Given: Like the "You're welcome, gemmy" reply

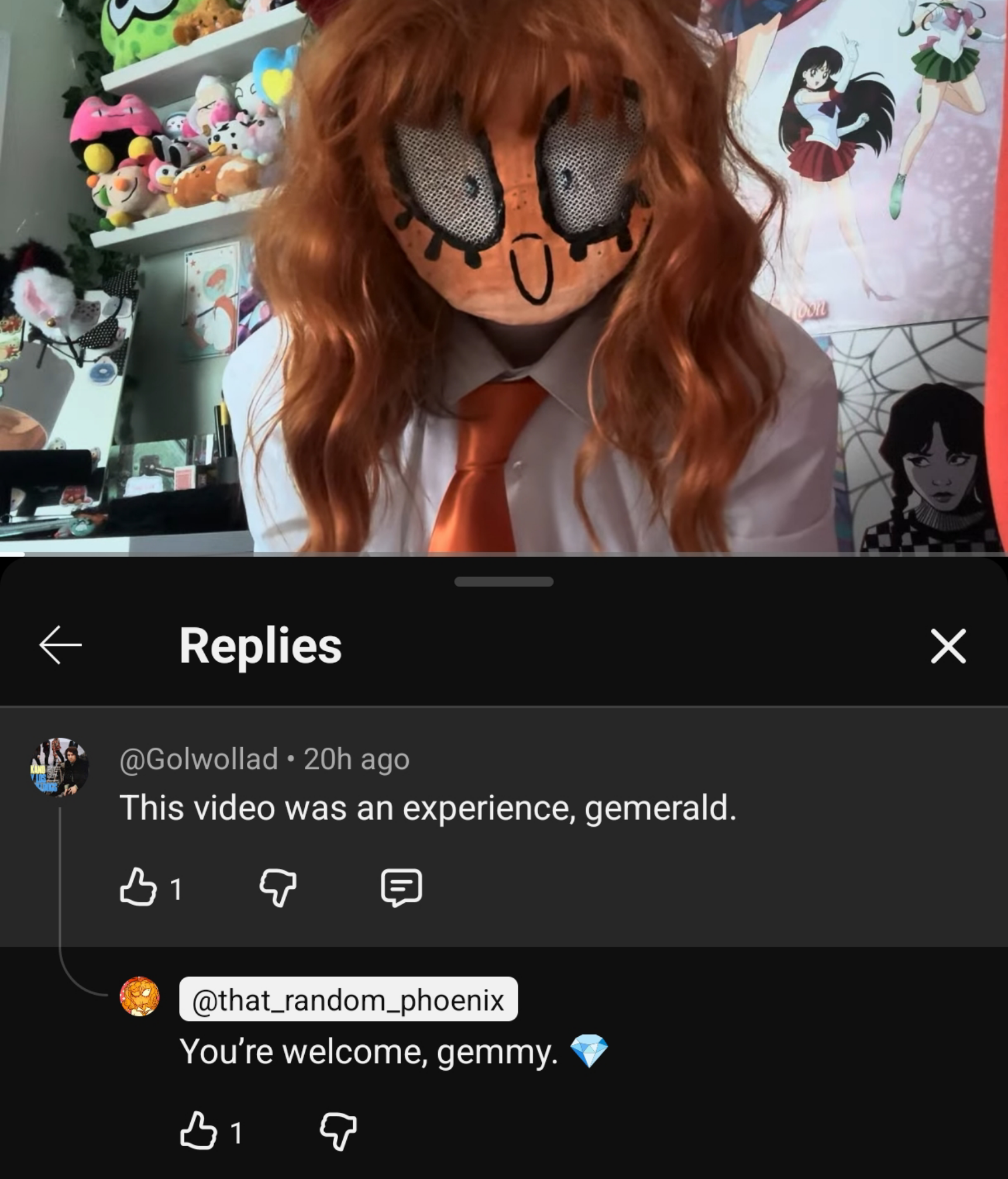Looking at the screenshot, I should (198, 1130).
